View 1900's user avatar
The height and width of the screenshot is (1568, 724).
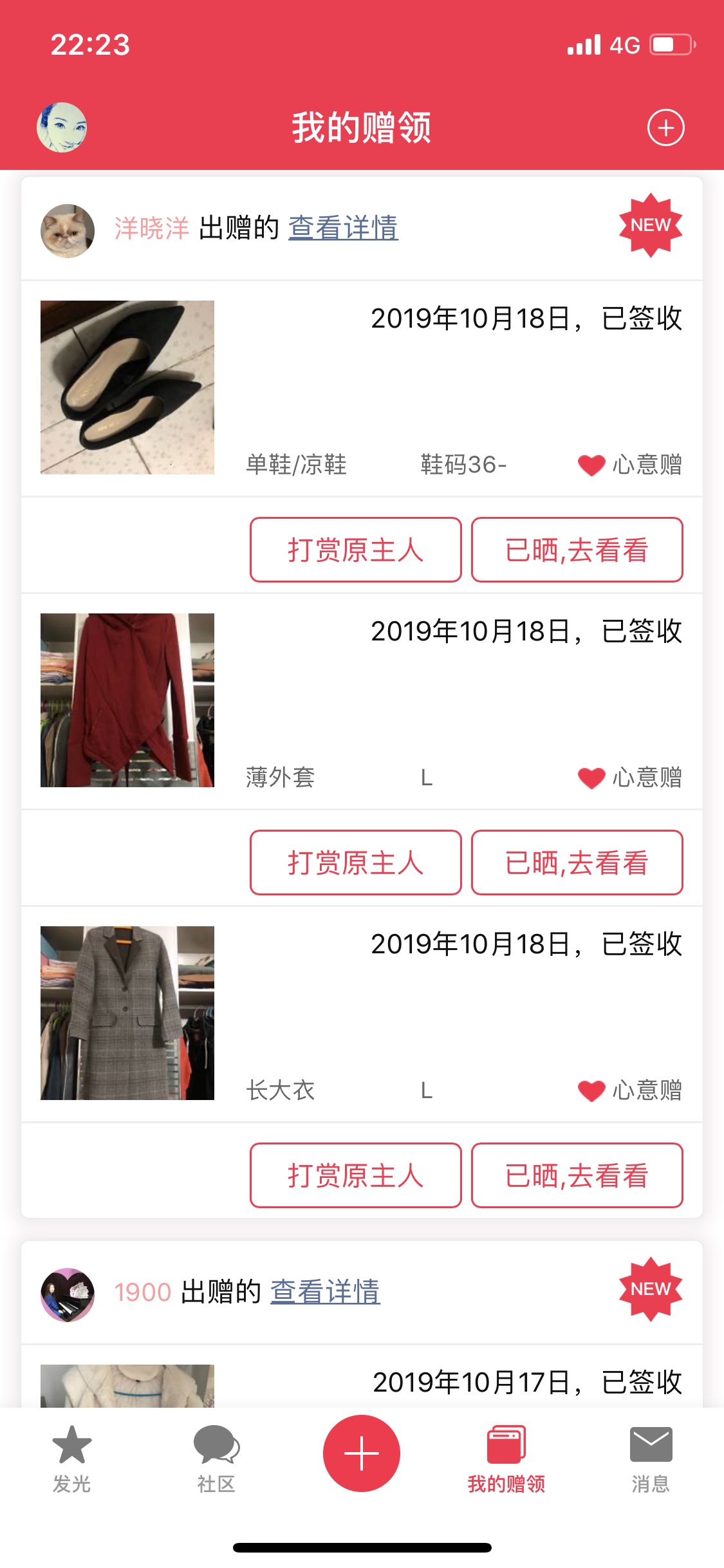(68, 1295)
